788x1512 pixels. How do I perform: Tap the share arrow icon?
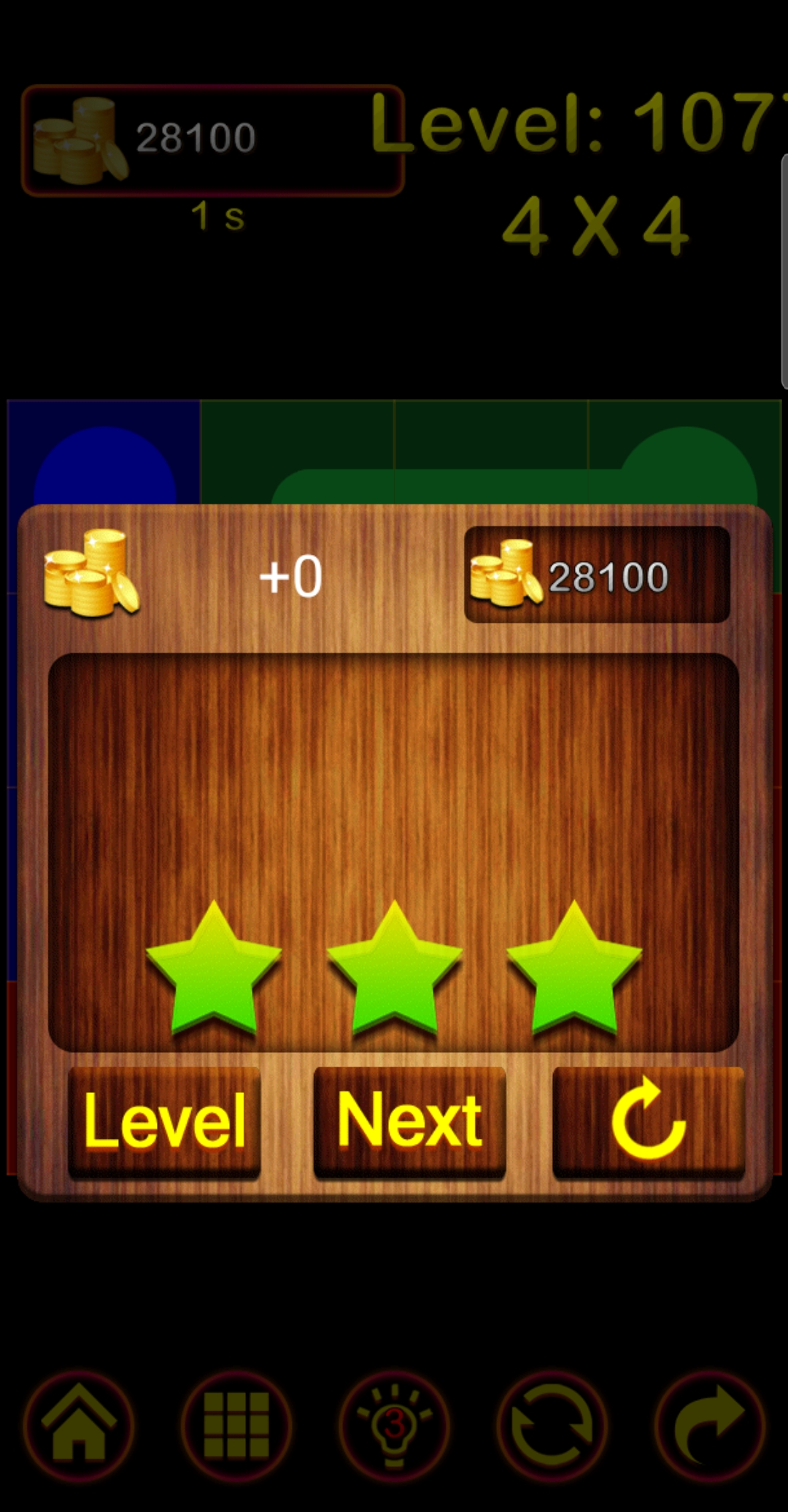tap(709, 1424)
